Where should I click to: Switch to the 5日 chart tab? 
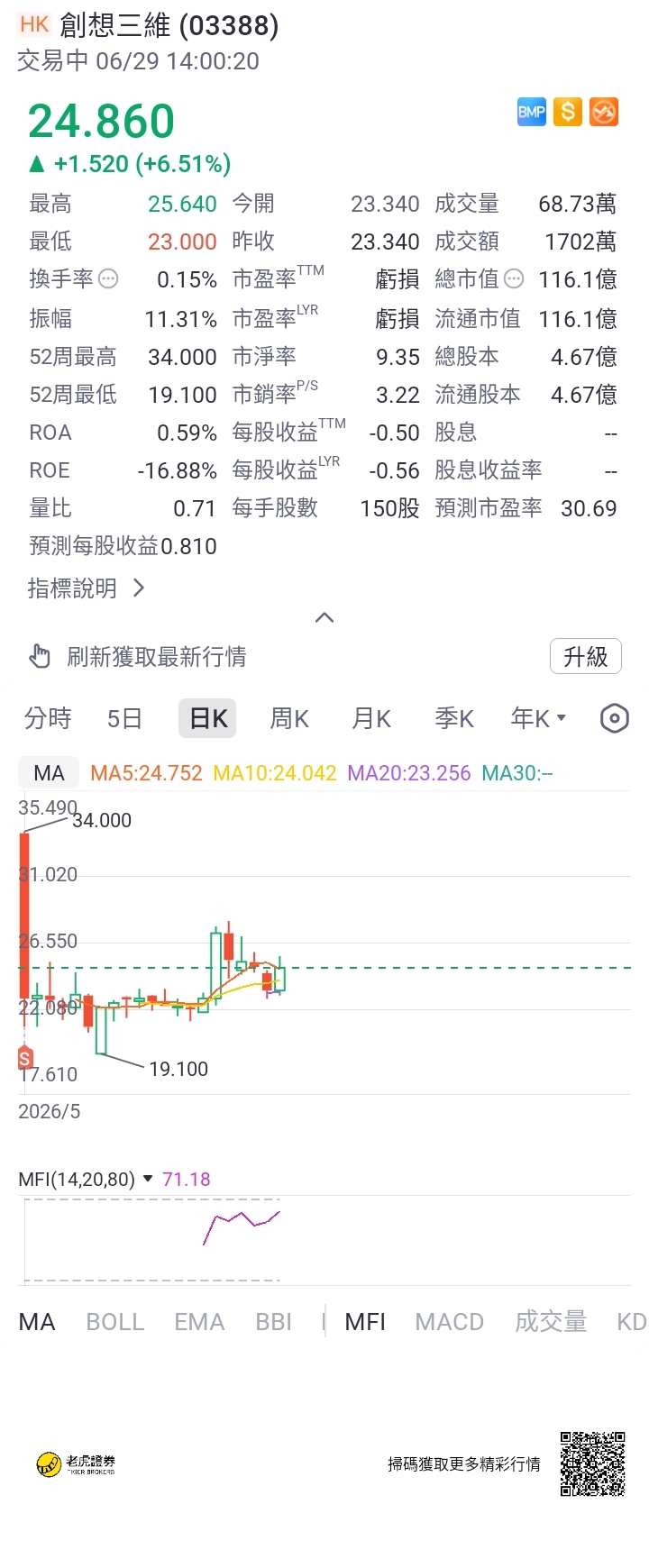click(124, 718)
